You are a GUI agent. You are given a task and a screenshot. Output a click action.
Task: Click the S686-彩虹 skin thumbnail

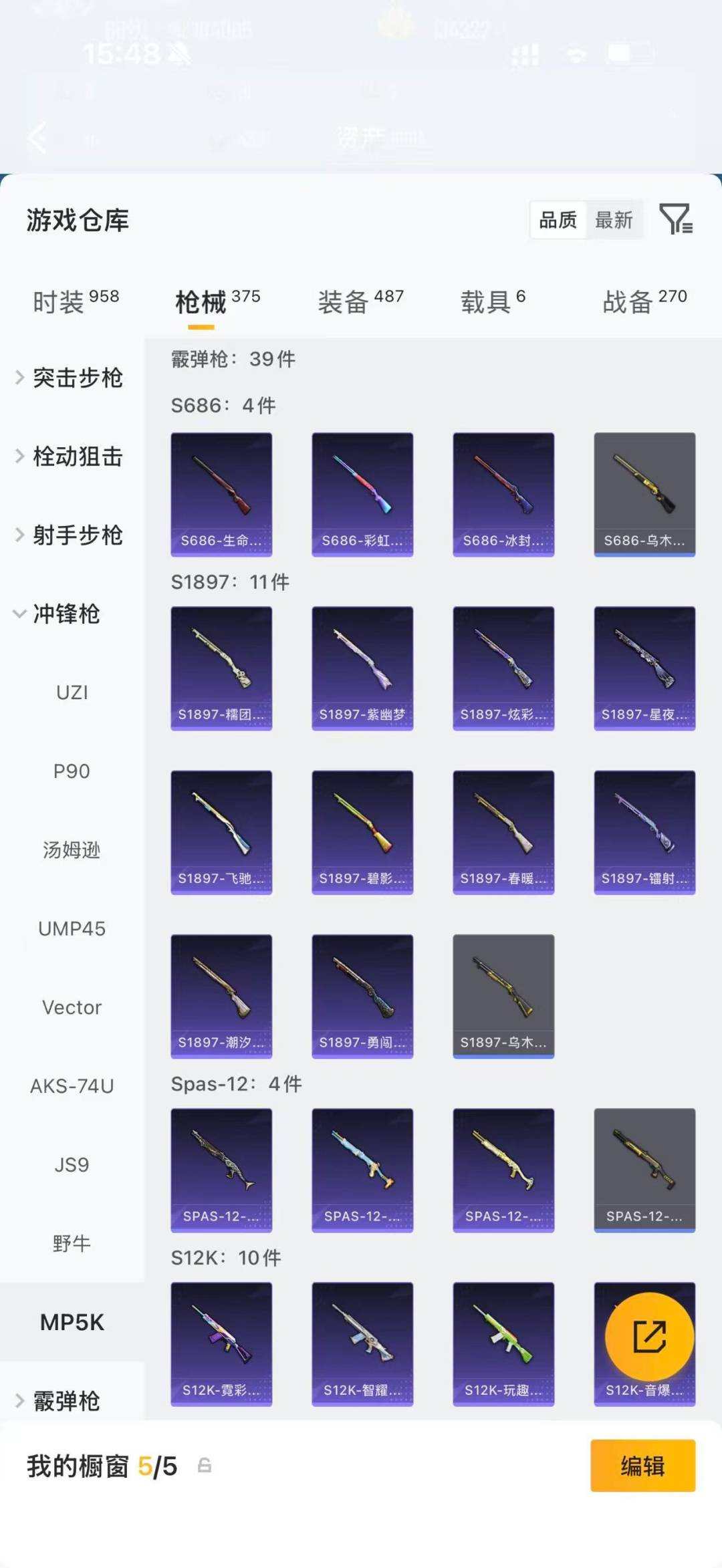click(x=362, y=493)
